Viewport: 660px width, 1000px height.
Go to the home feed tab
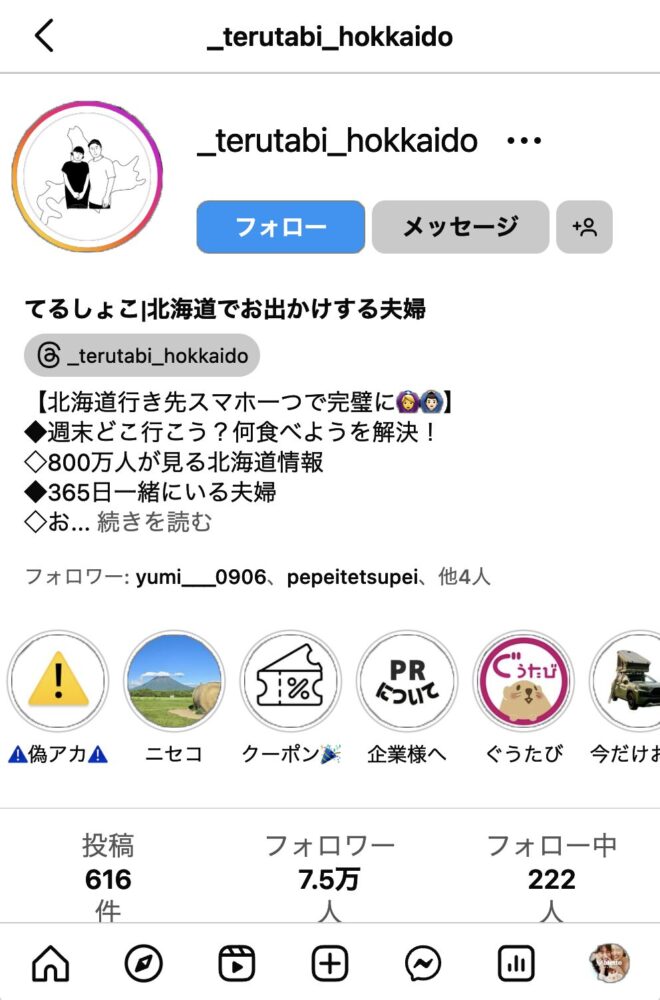pyautogui.click(x=51, y=963)
